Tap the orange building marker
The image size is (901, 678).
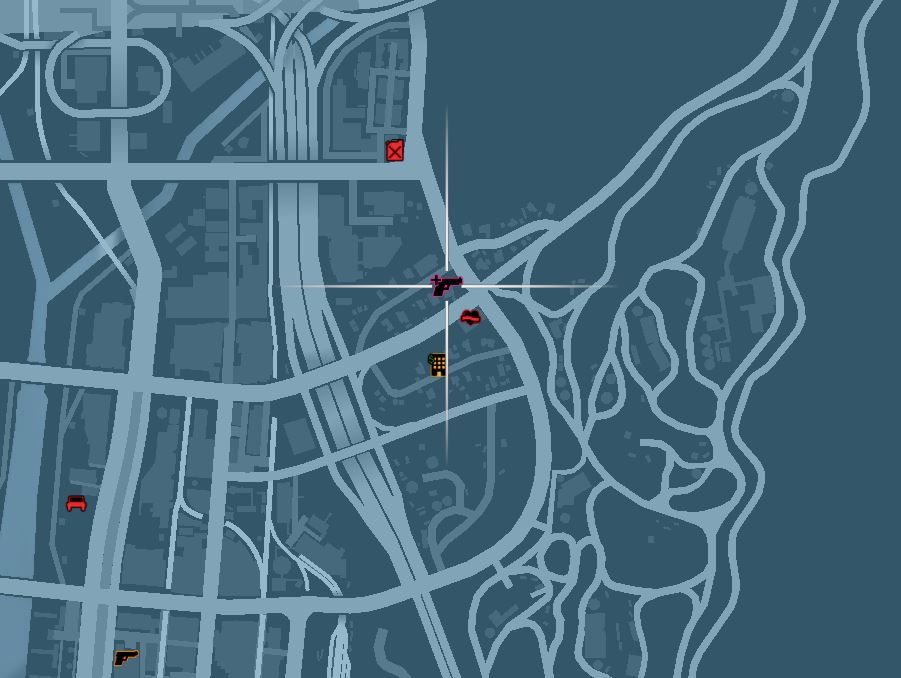437,365
